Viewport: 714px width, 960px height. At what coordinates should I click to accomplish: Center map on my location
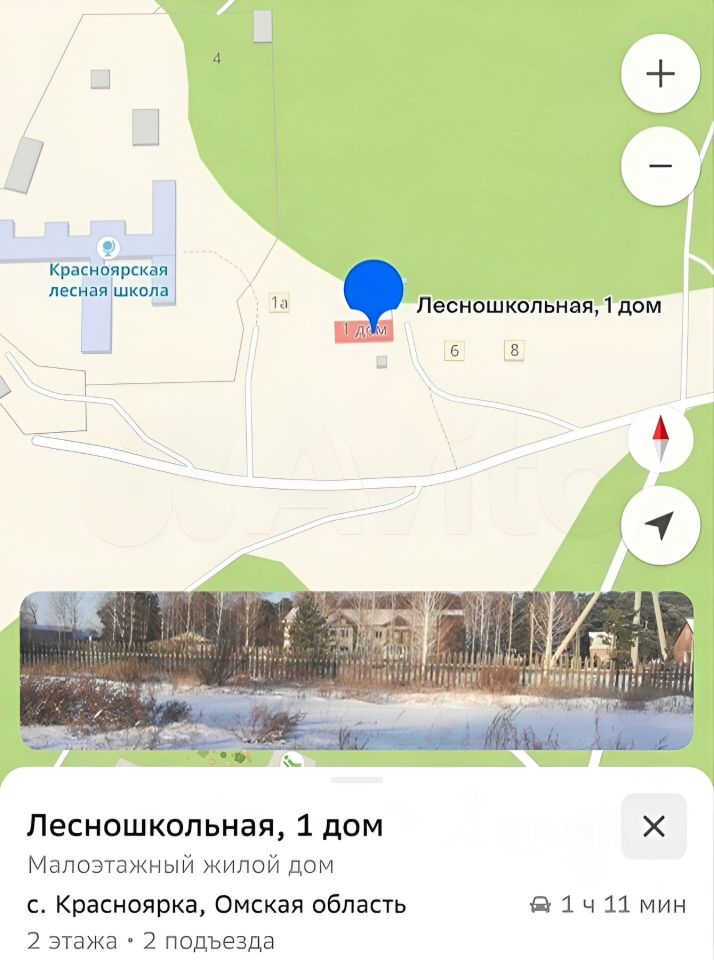coord(660,524)
